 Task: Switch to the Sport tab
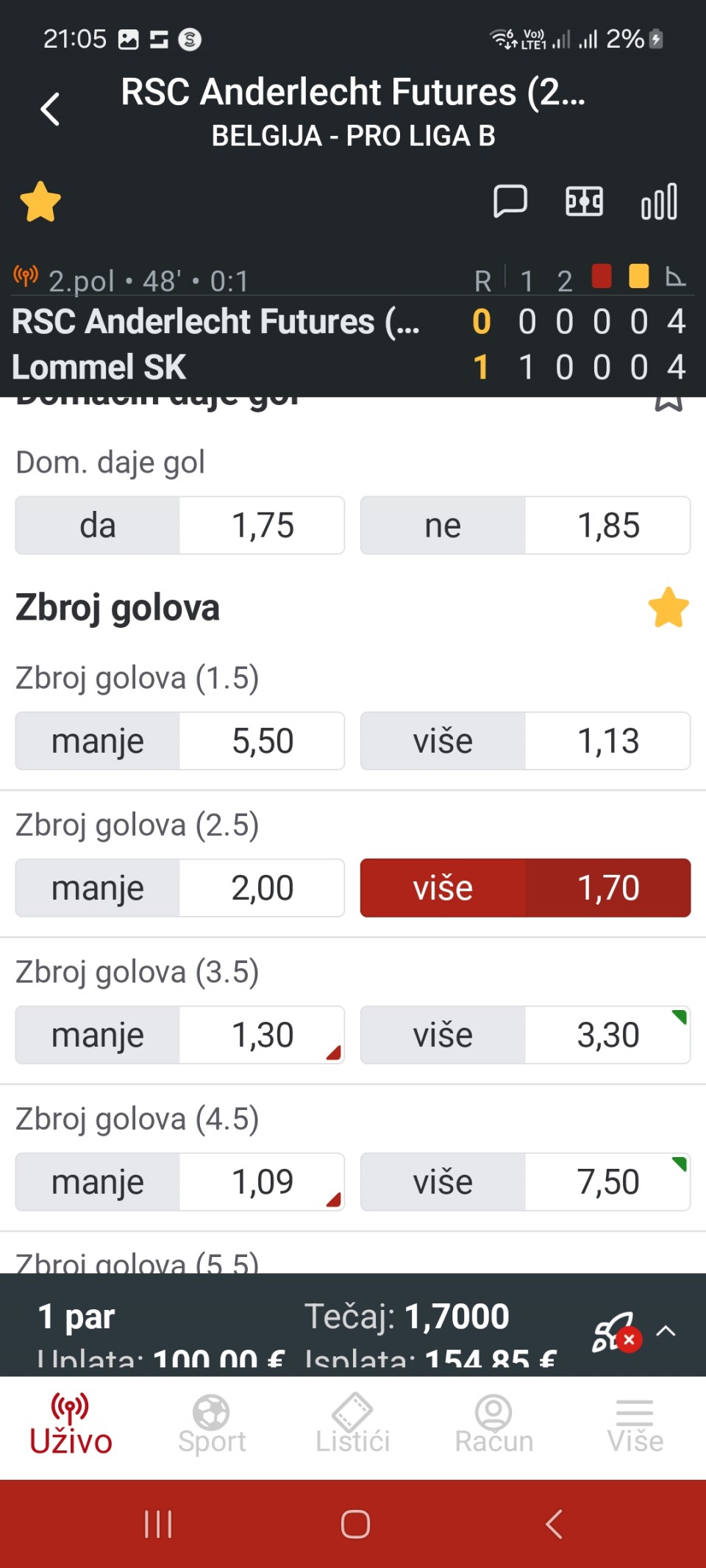pos(212,1425)
